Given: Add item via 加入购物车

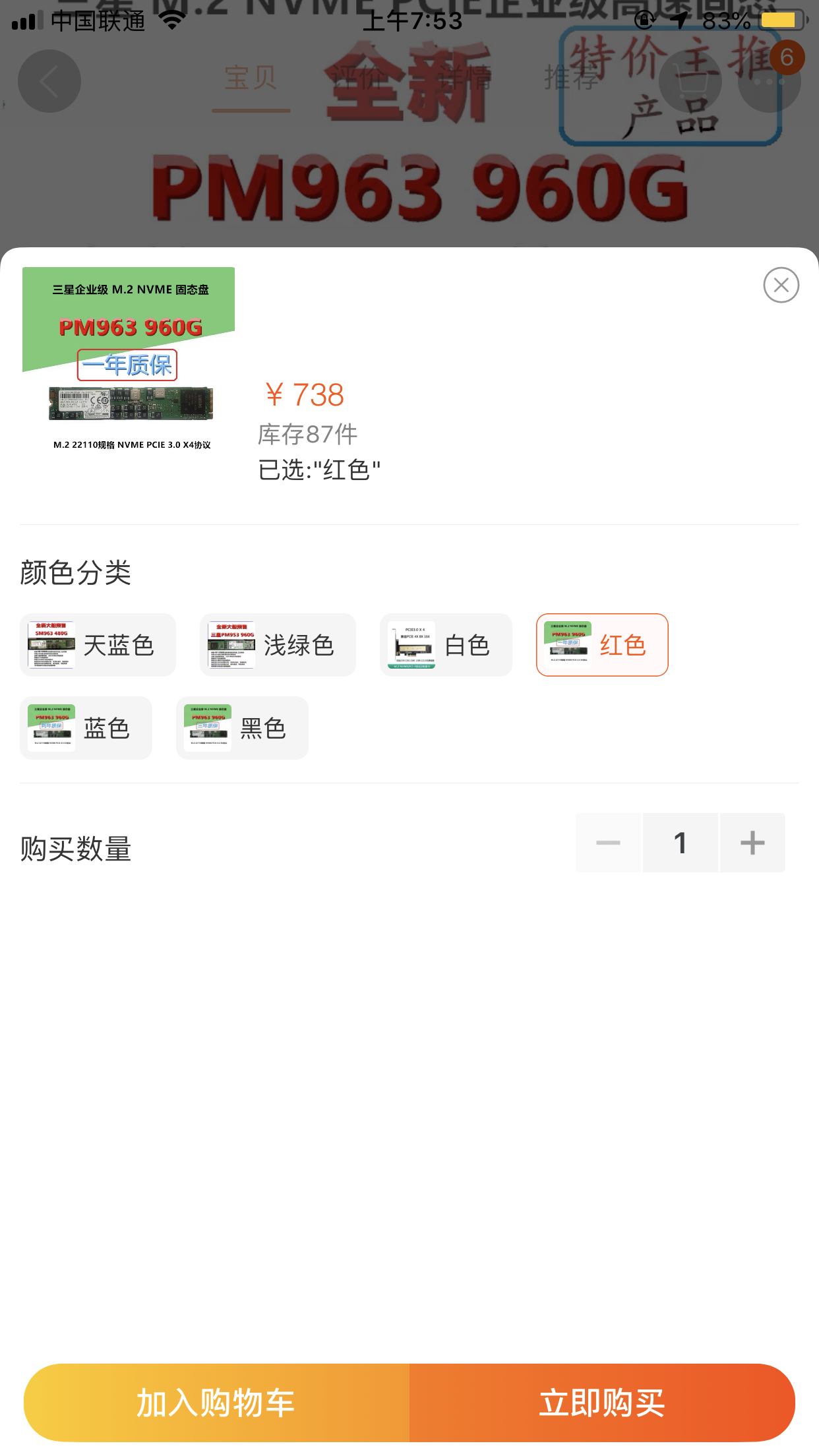Looking at the screenshot, I should (x=216, y=1402).
